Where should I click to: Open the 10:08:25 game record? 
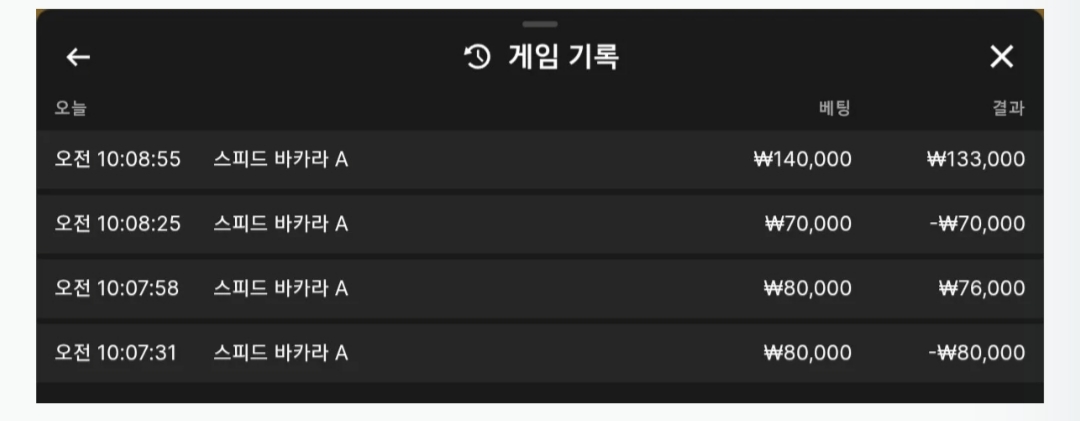(x=539, y=224)
